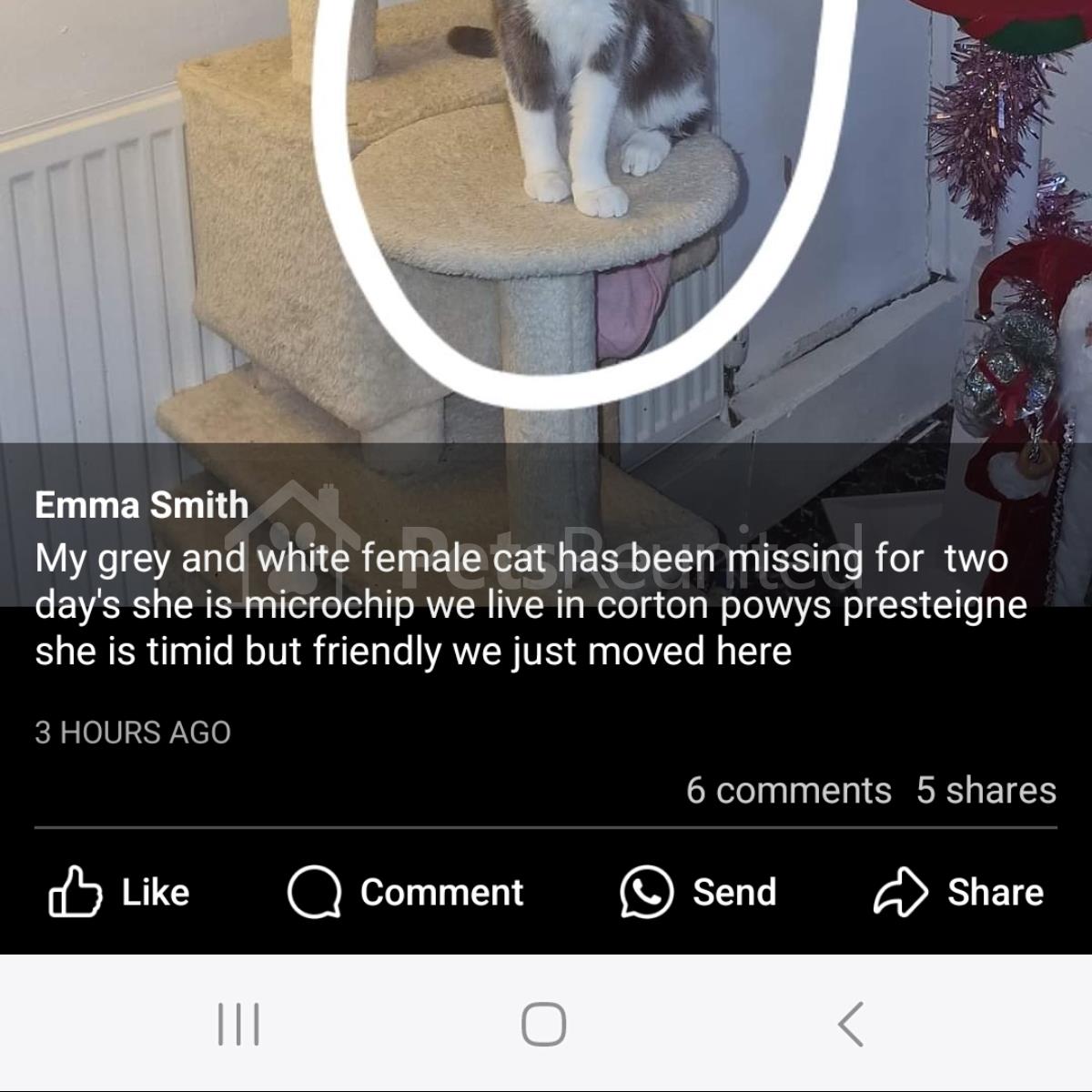Open Emma Smith's profile name
Viewport: 1092px width, 1092px height.
tap(141, 504)
